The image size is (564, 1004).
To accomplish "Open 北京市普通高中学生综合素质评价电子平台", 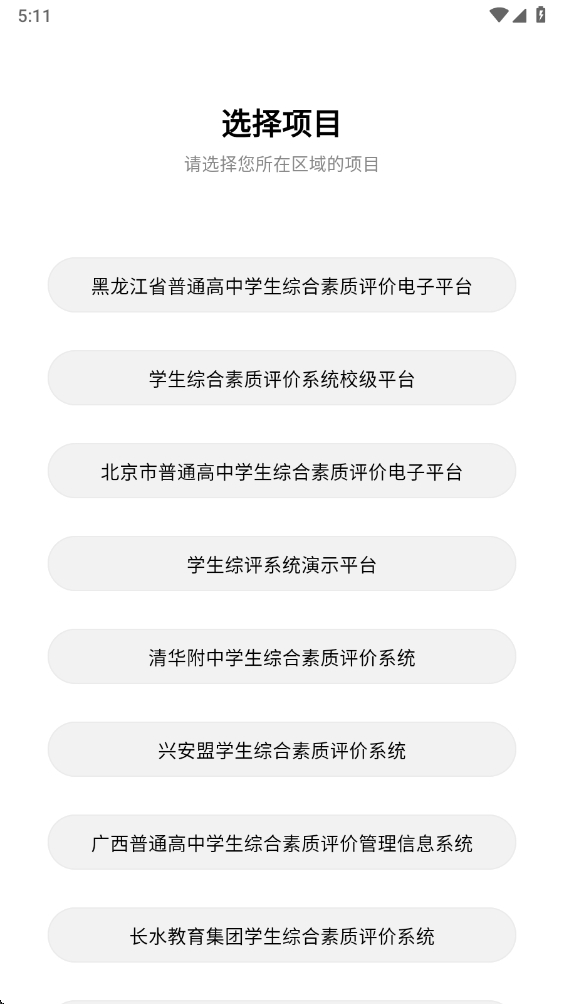I will coord(282,471).
